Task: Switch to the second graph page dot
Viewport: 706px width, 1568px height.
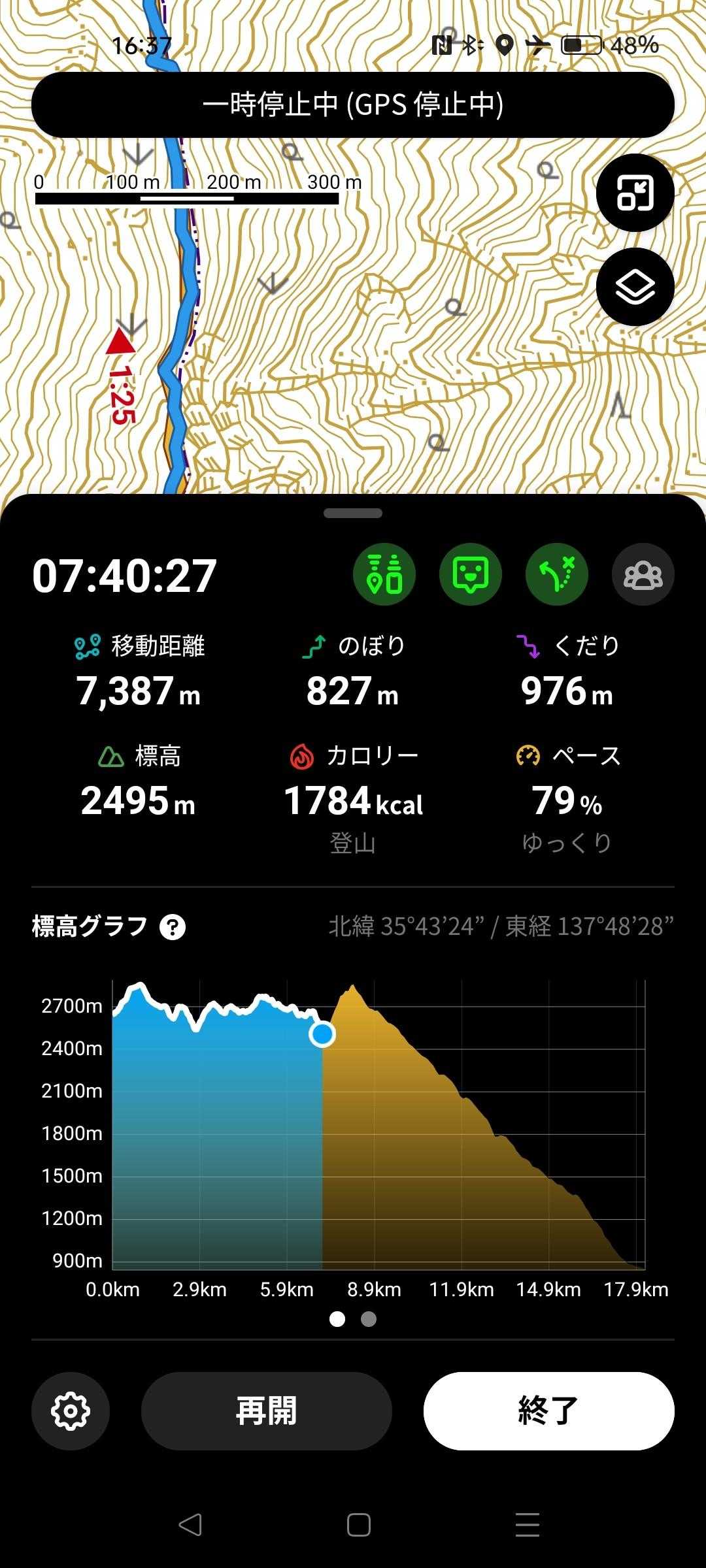Action: 369,1318
